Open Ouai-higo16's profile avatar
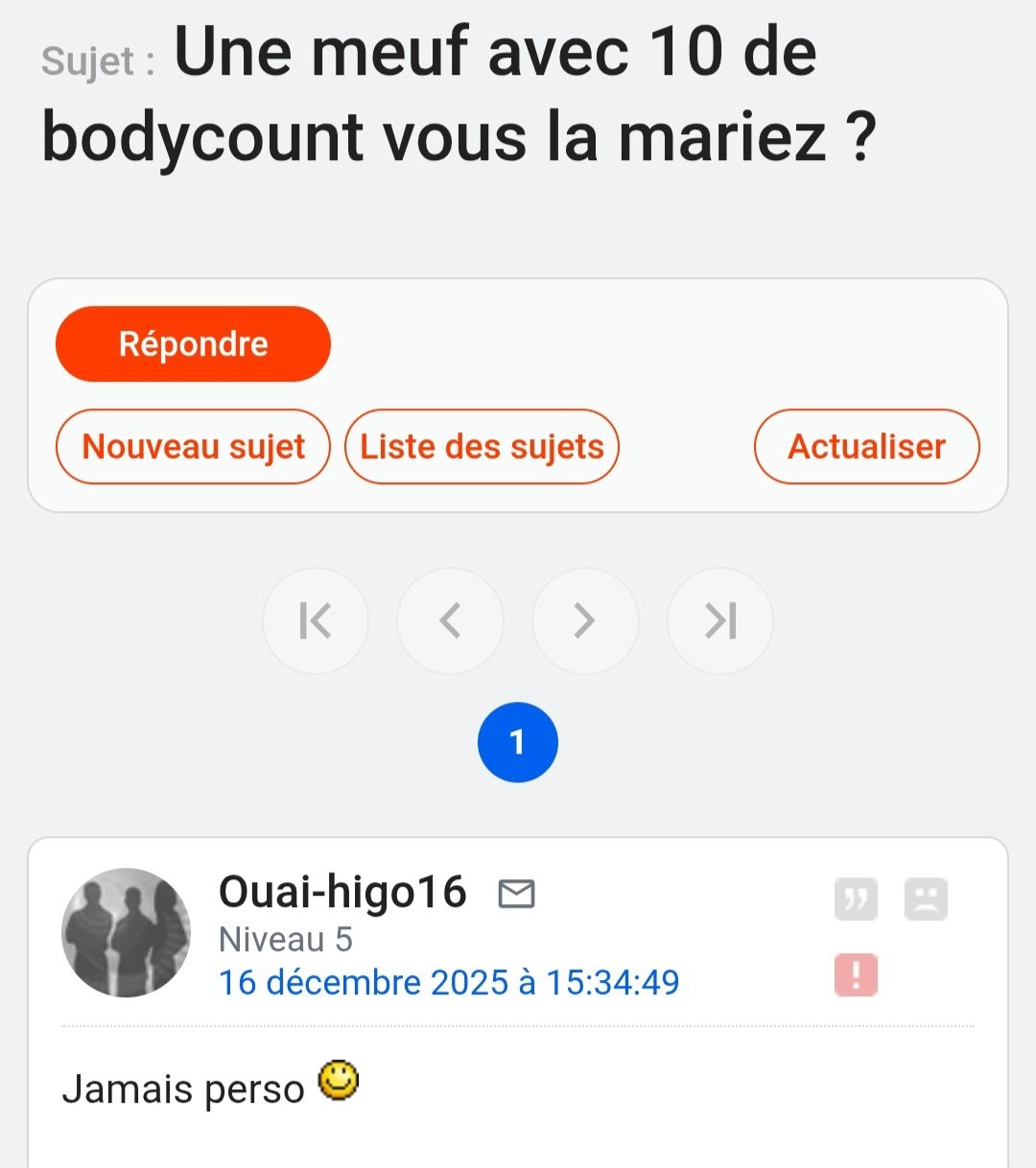 pos(127,933)
